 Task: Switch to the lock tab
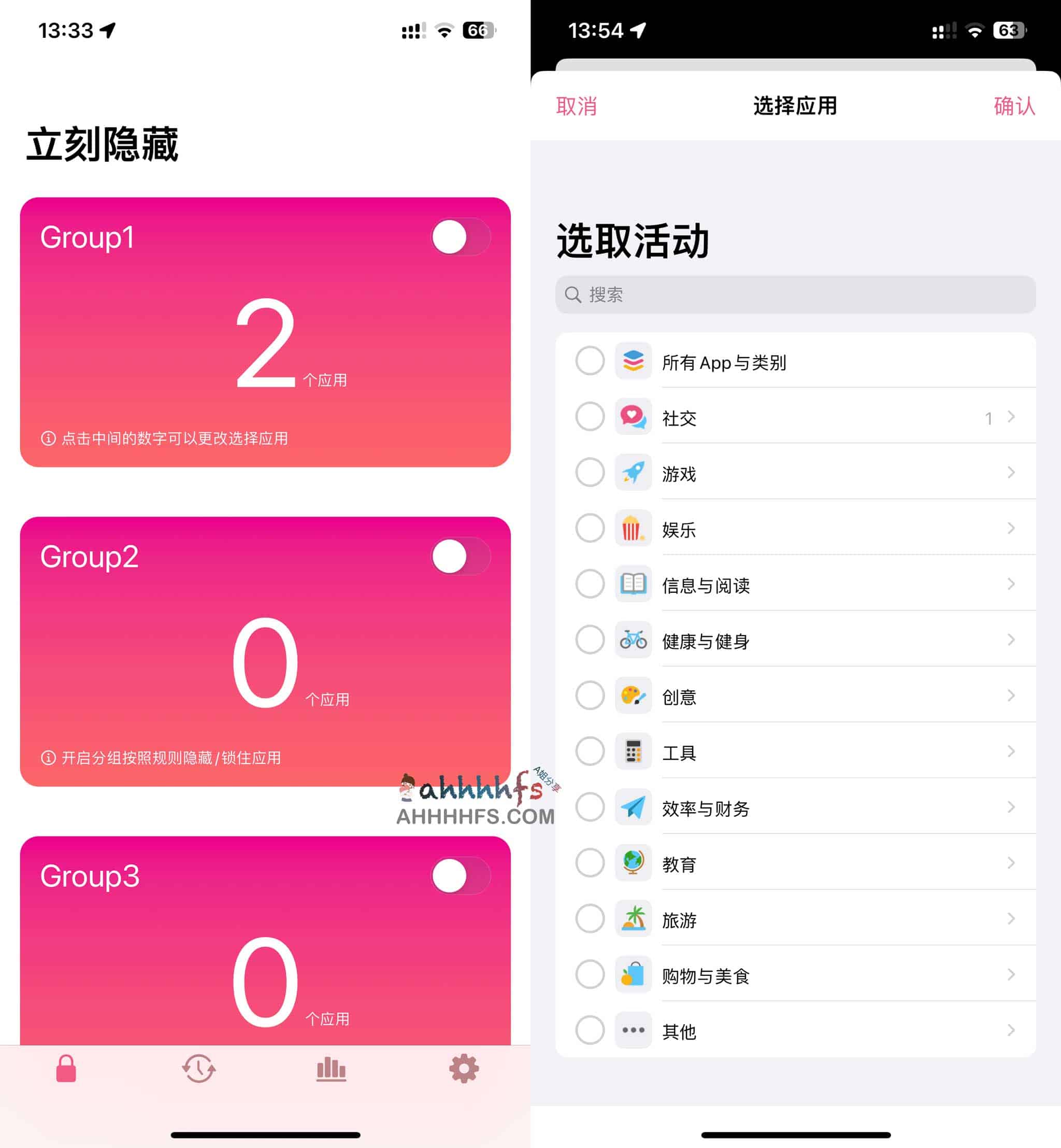[66, 1069]
